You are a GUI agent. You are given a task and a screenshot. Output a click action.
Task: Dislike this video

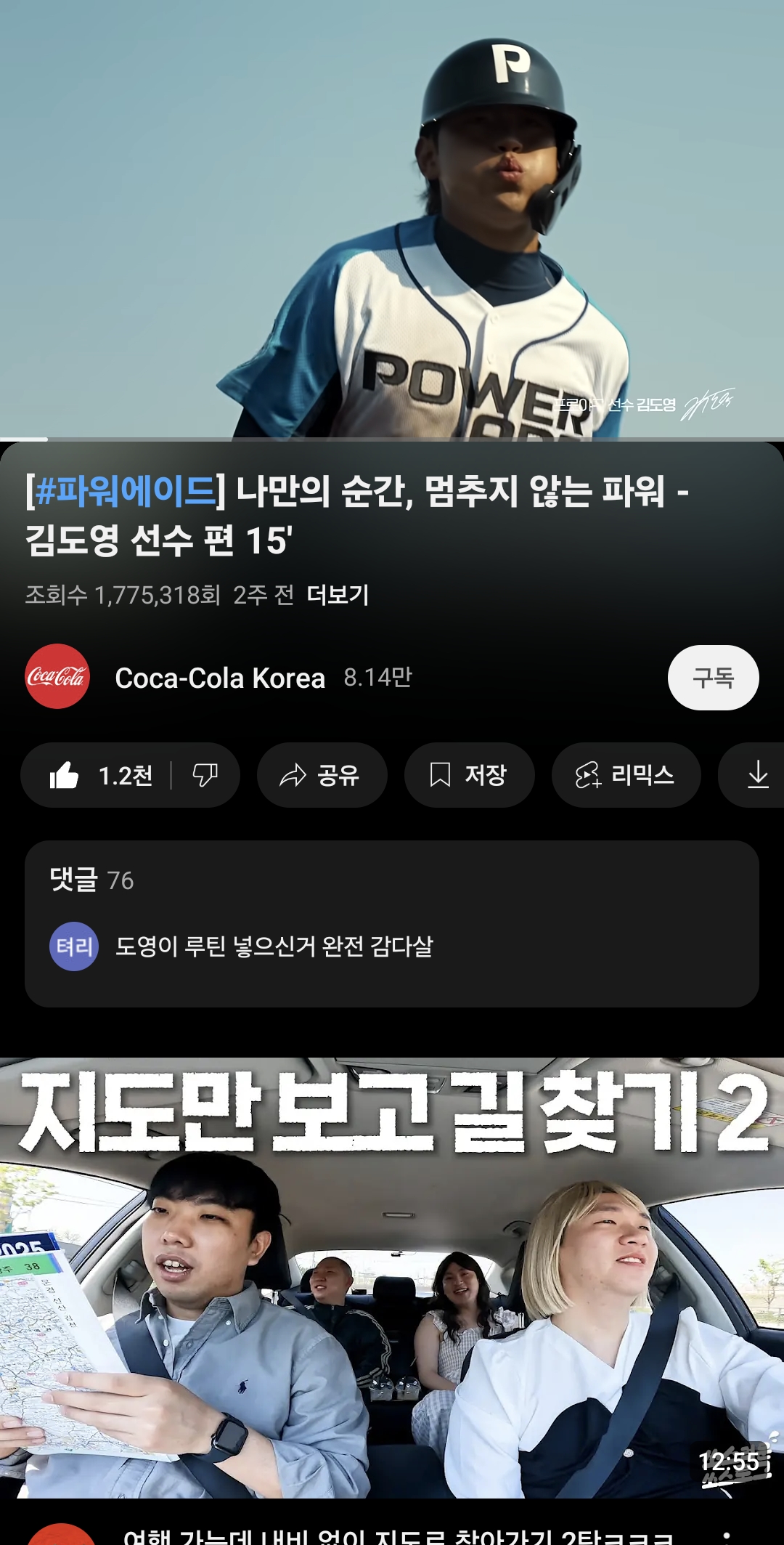pos(205,775)
